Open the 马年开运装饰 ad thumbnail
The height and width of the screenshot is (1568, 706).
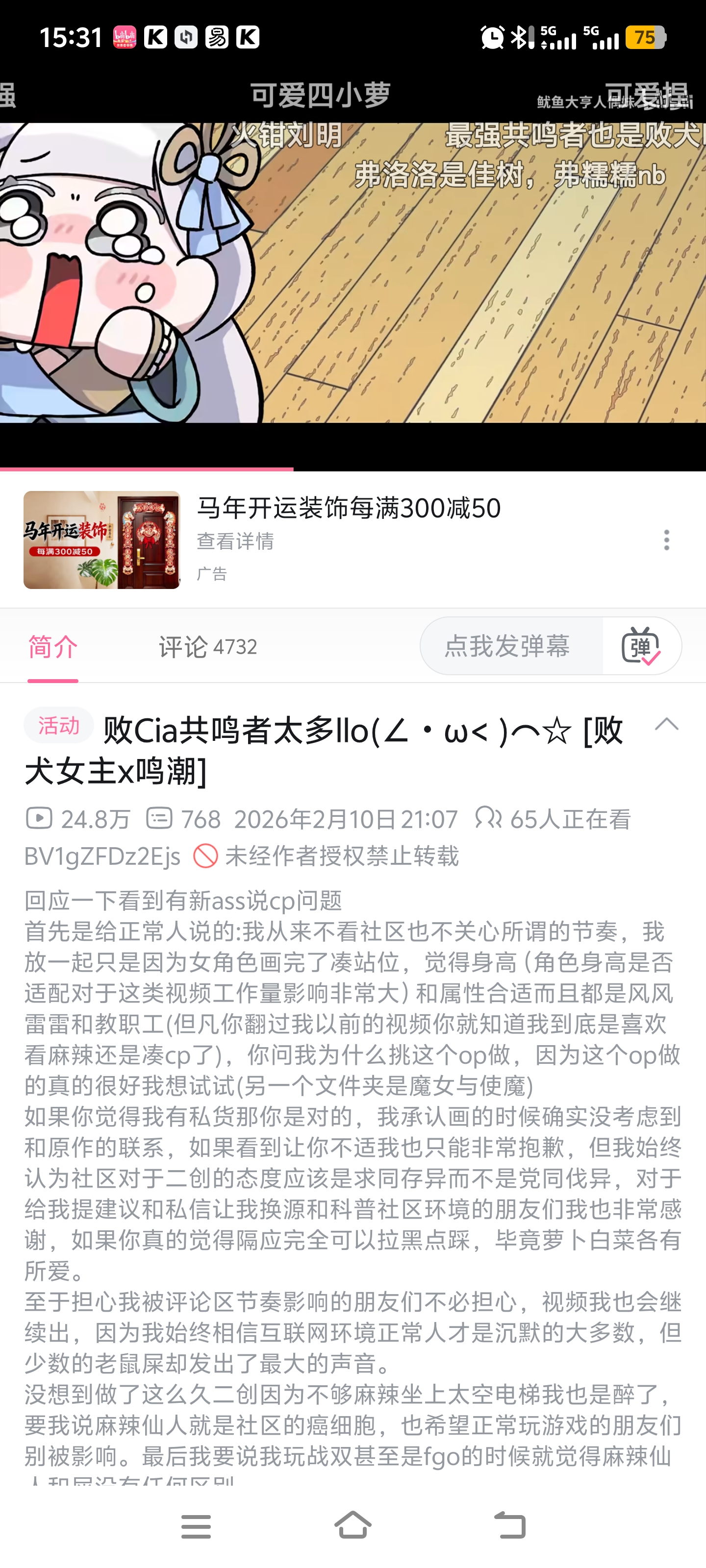pos(101,540)
